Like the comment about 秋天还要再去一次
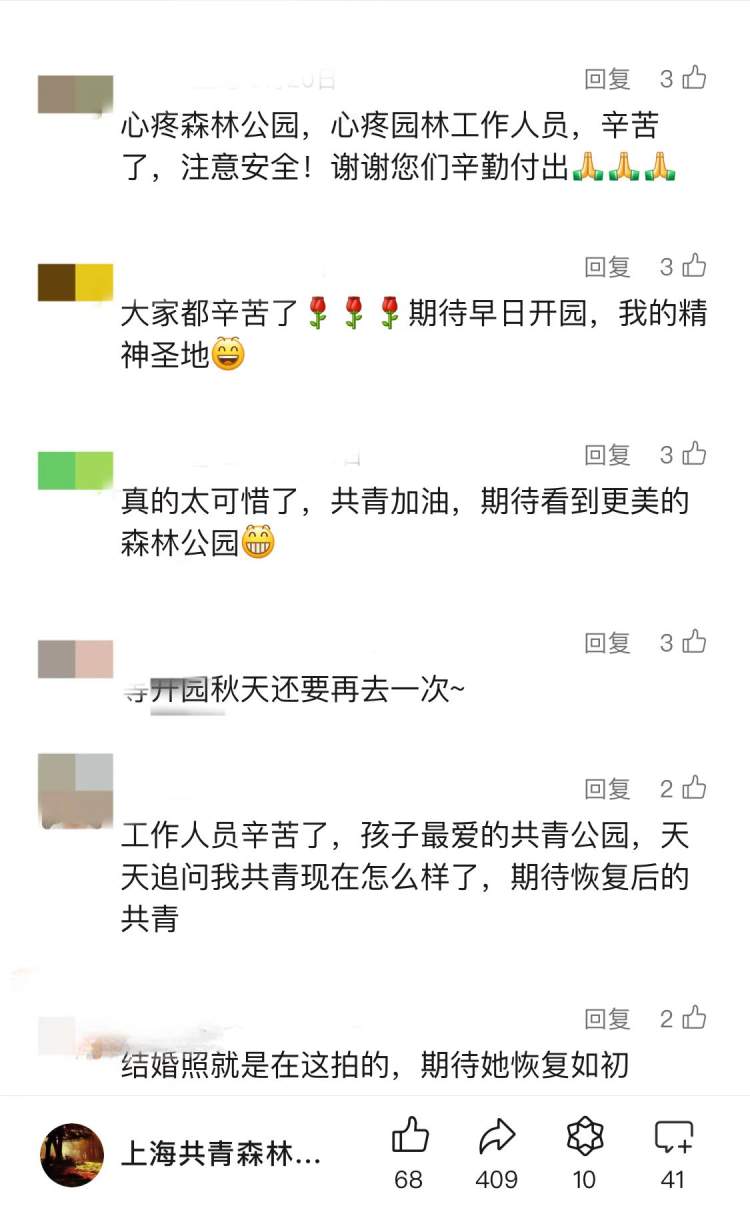The height and width of the screenshot is (1206, 750). tap(694, 642)
